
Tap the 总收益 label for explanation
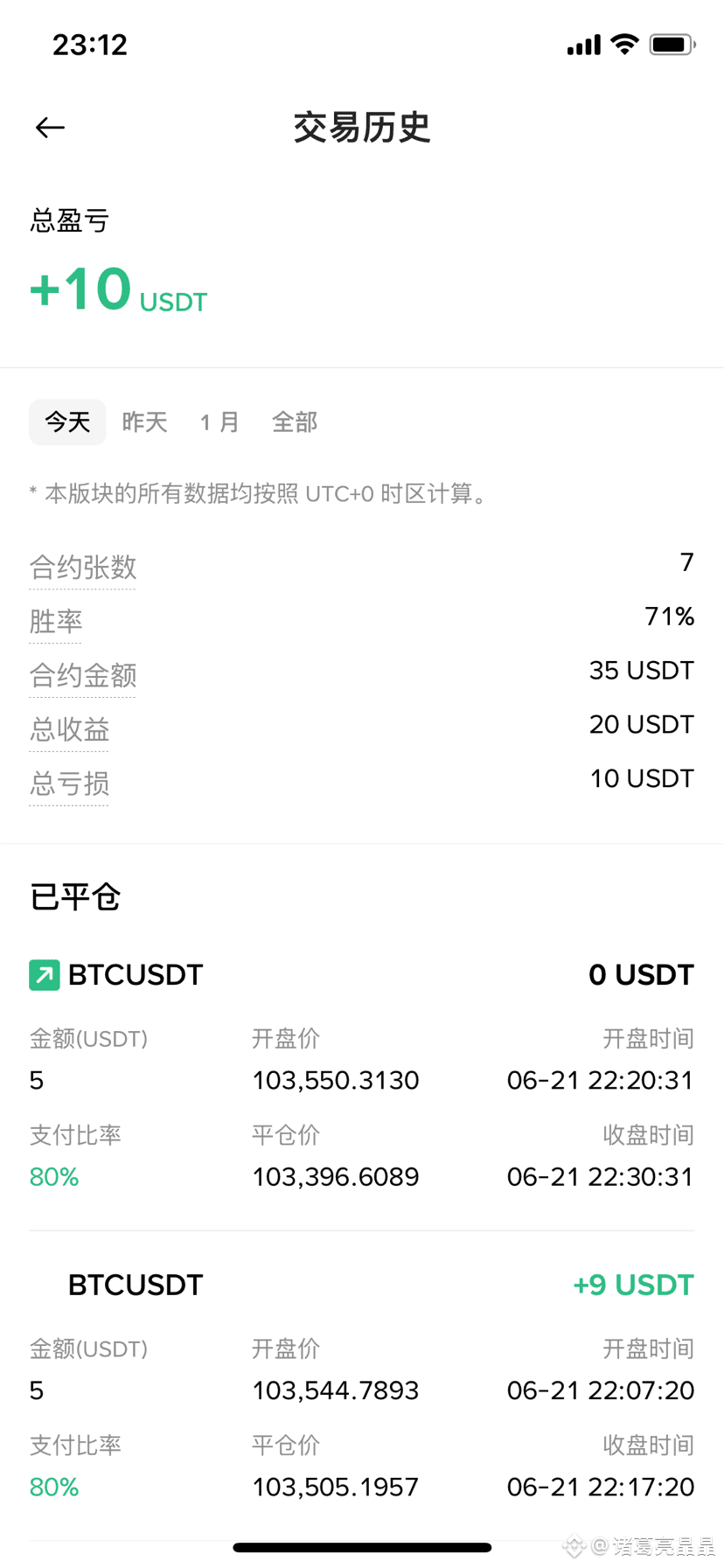70,729
